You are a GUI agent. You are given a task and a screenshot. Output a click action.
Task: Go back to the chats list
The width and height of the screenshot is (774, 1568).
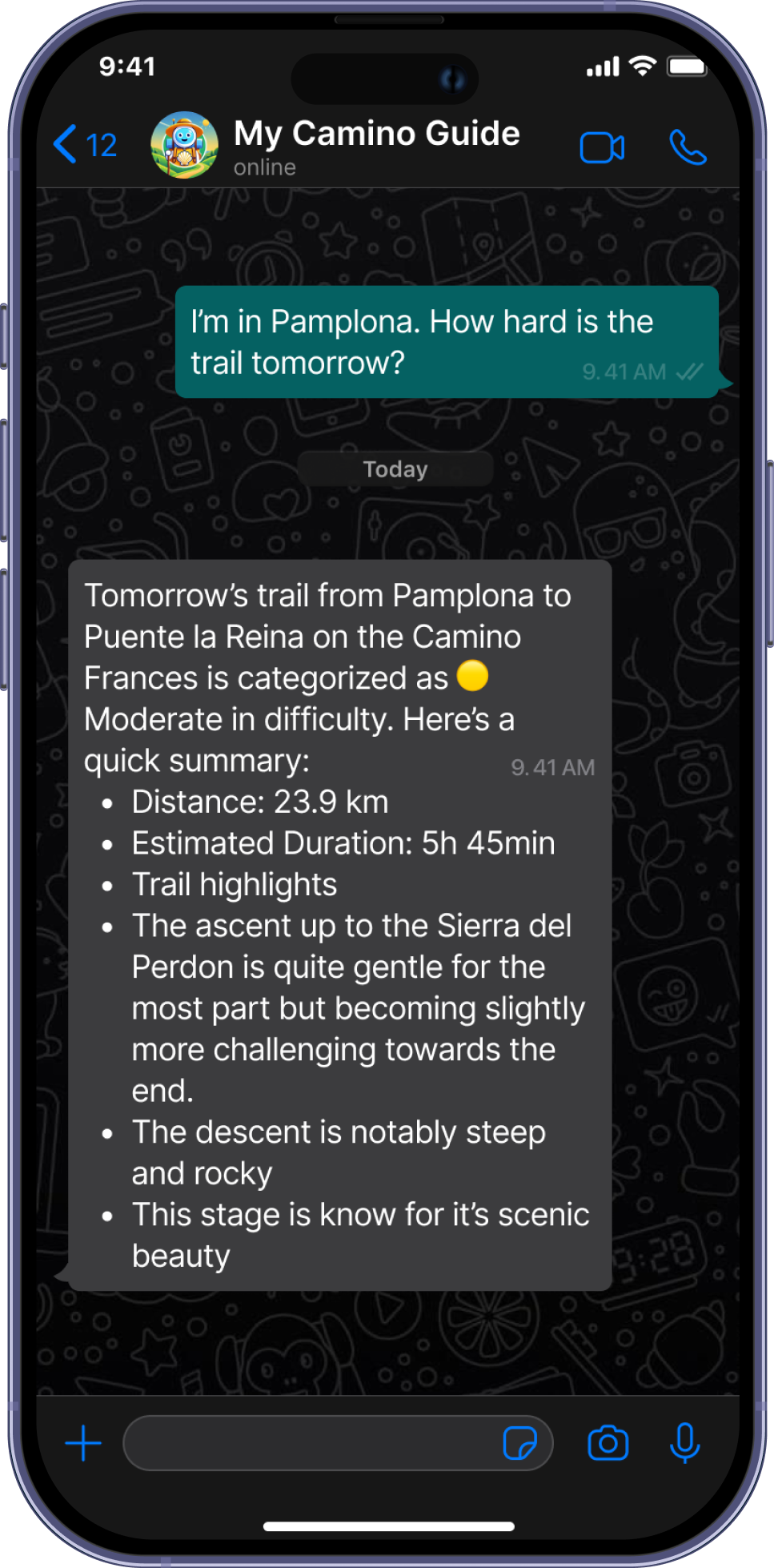(83, 145)
